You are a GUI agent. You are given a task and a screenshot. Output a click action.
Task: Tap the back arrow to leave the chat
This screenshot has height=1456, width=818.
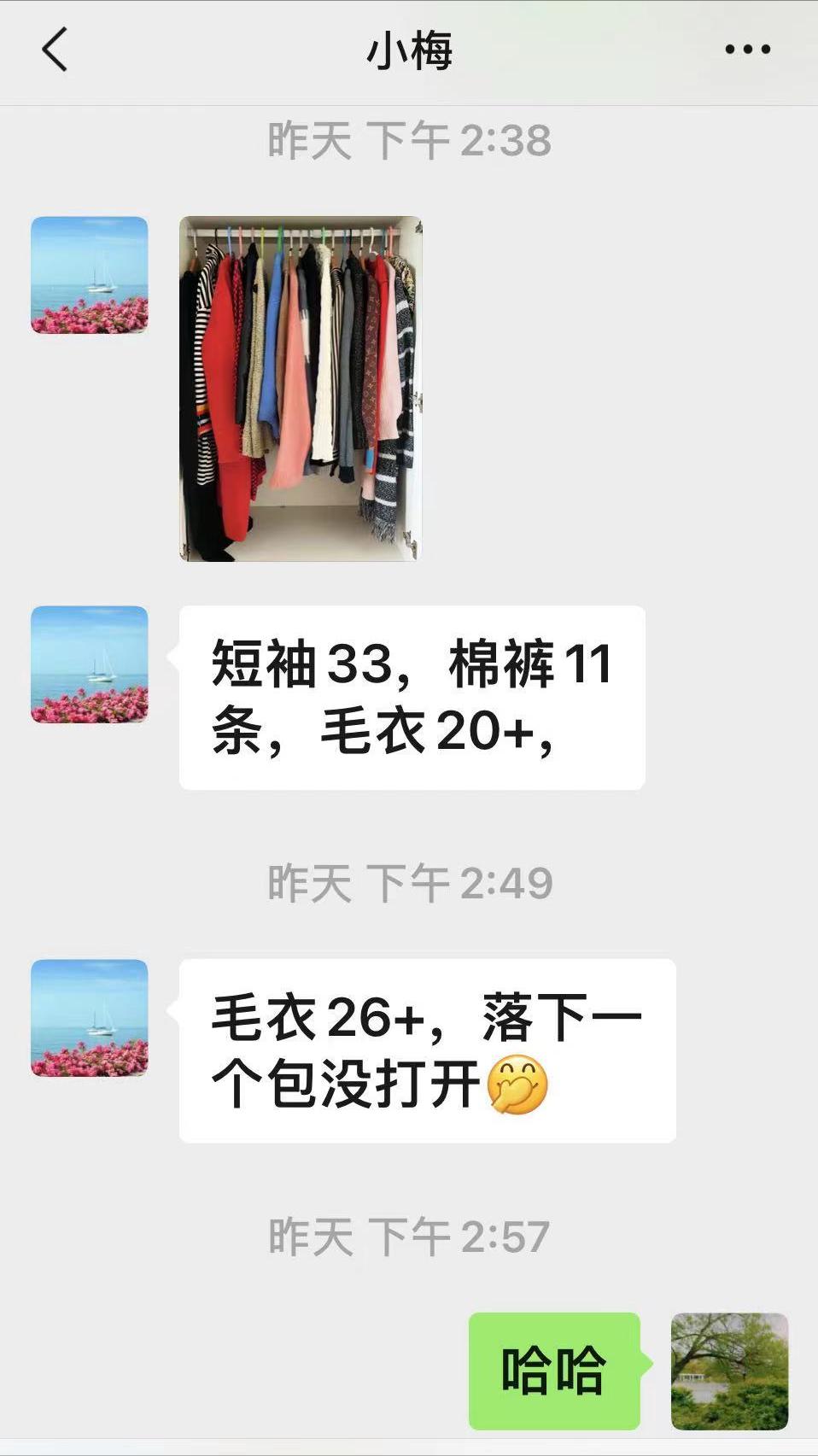53,51
